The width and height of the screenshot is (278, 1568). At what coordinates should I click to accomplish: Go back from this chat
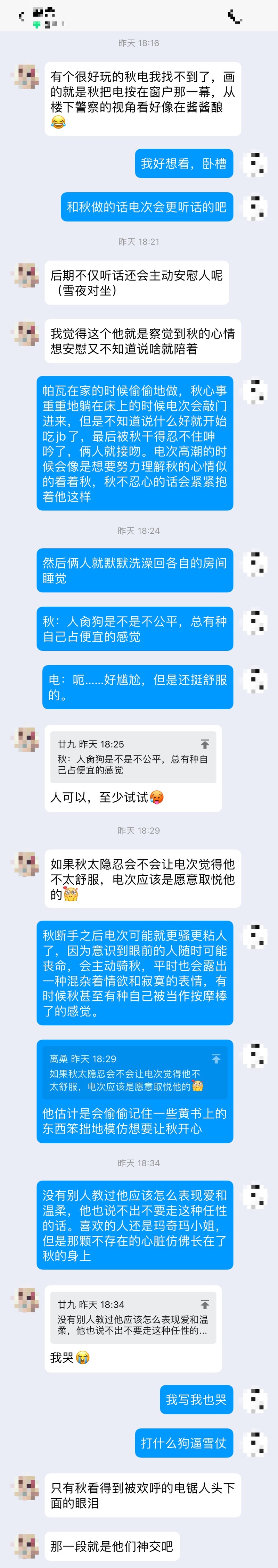point(22,16)
